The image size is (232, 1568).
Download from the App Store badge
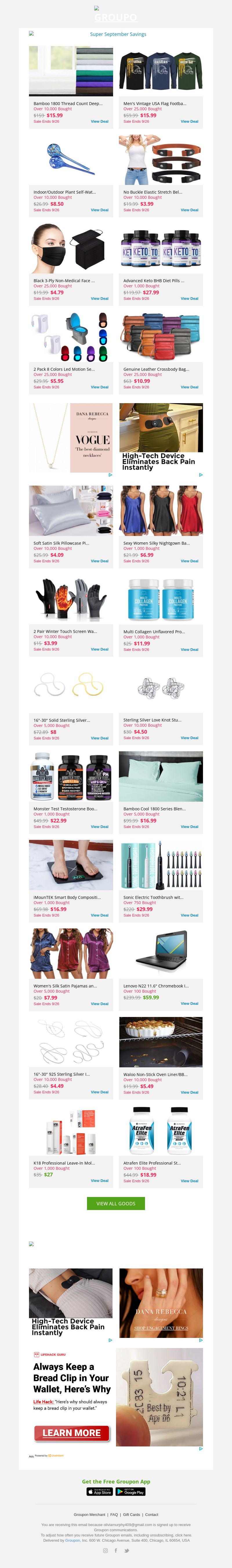(99, 1491)
